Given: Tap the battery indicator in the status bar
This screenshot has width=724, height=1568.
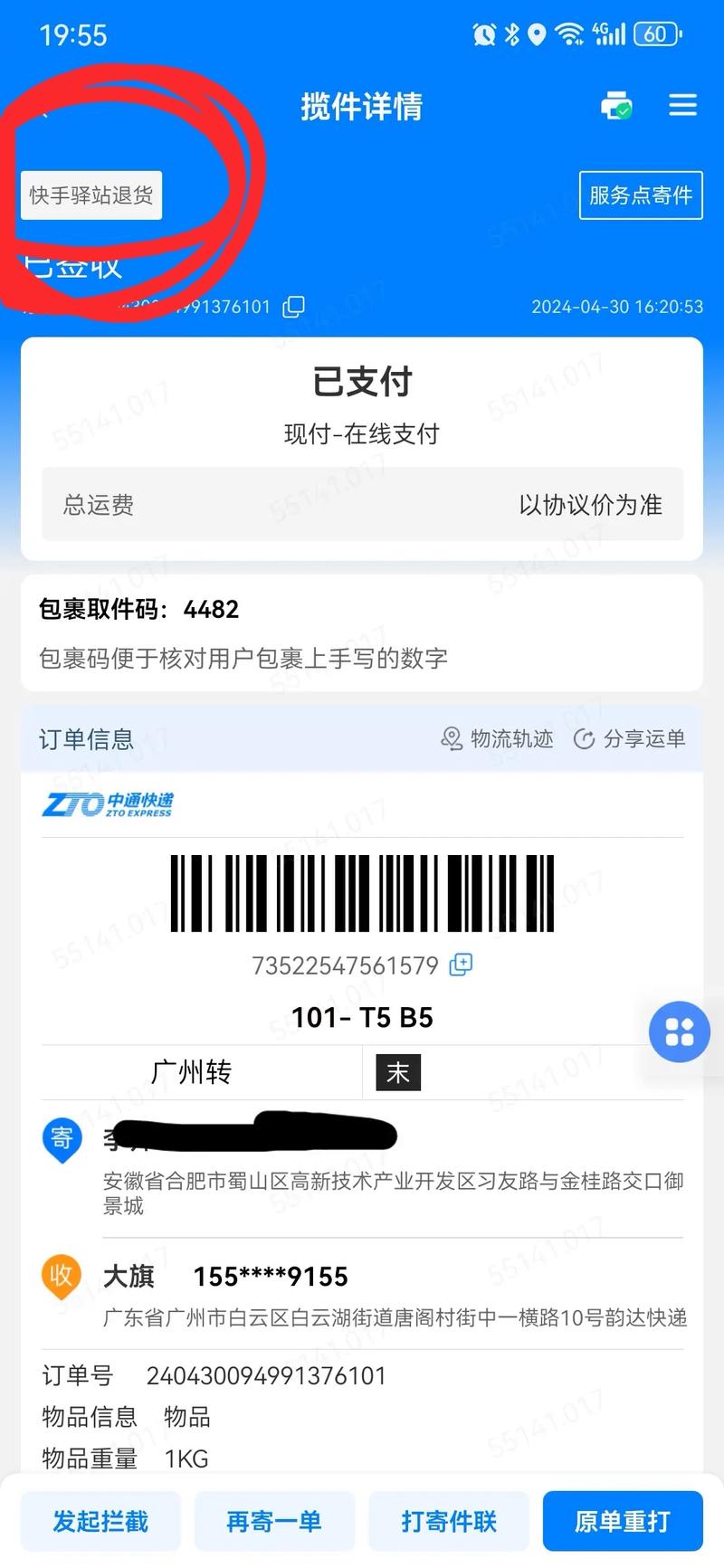Looking at the screenshot, I should 657,33.
